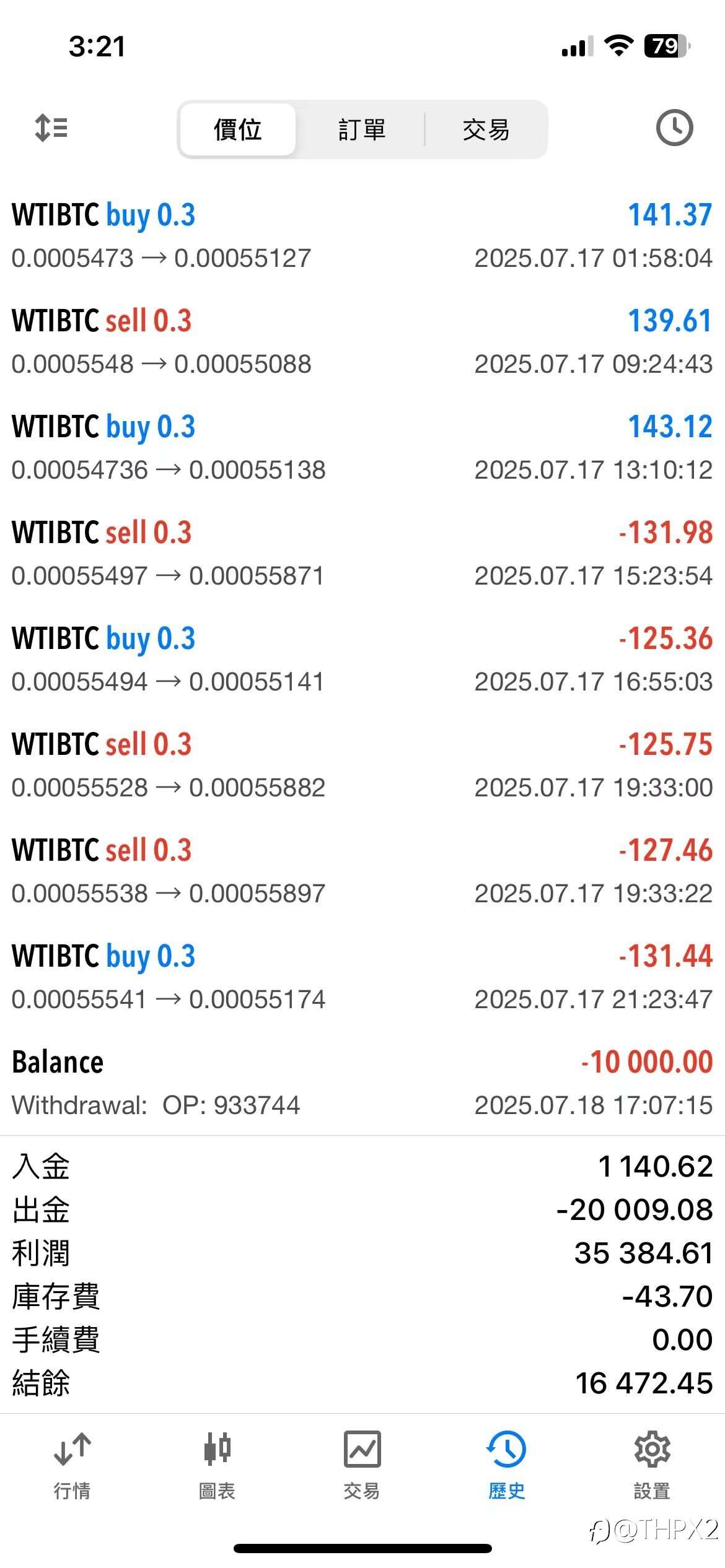Open the sort options icon
725x1568 pixels.
(x=51, y=128)
